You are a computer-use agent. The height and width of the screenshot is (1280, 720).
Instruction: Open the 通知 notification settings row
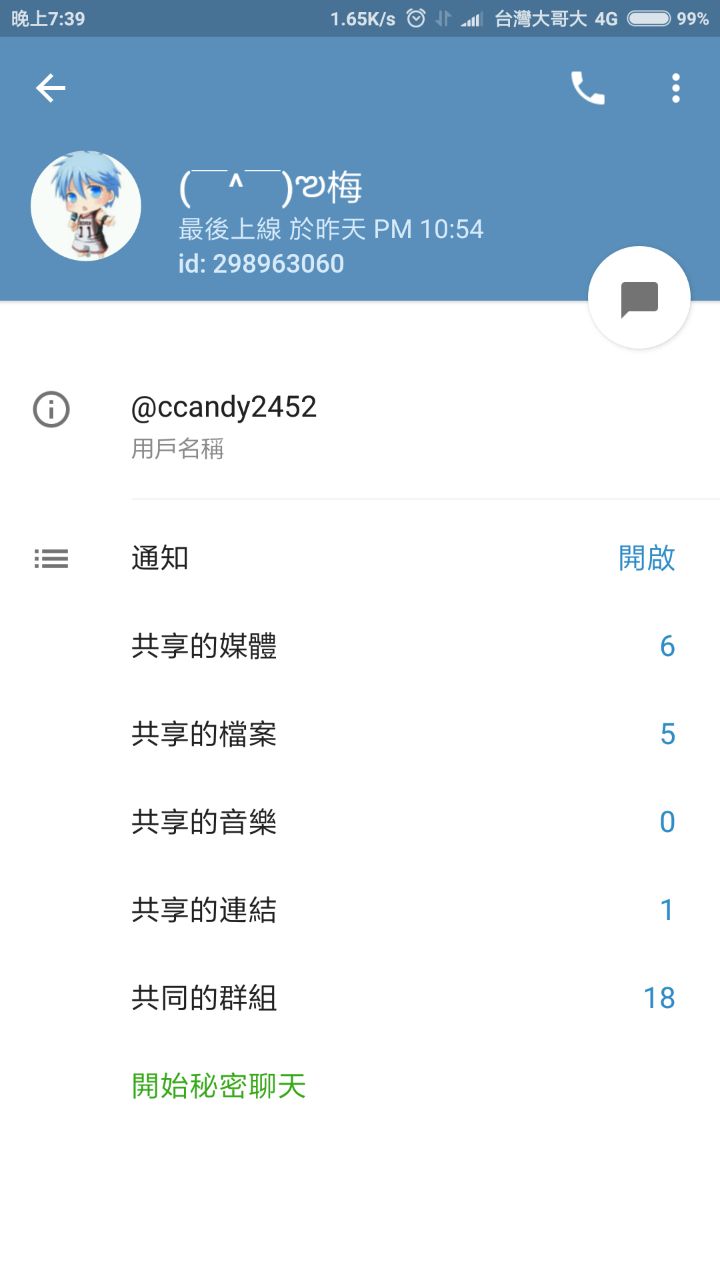click(360, 558)
